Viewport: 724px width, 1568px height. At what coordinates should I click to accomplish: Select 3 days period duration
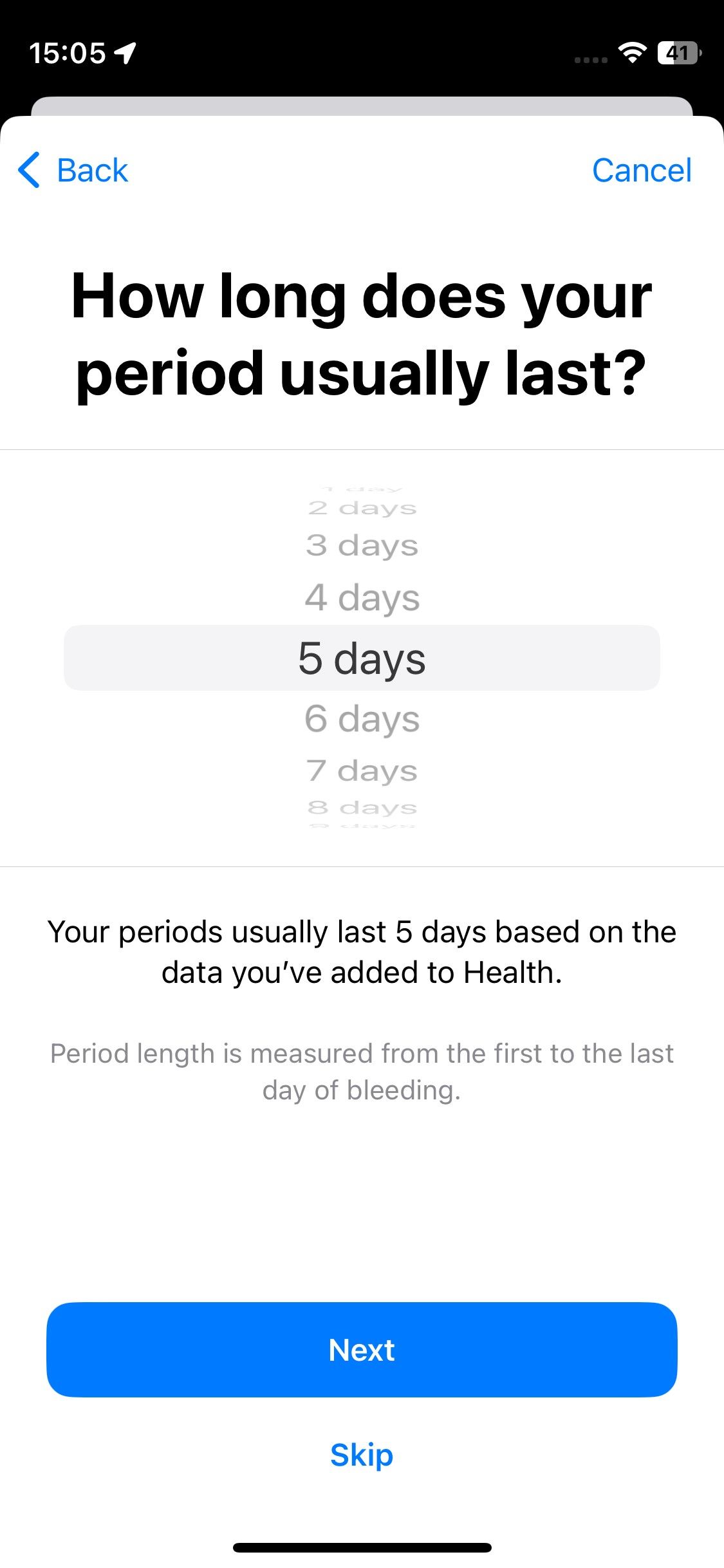pos(362,546)
